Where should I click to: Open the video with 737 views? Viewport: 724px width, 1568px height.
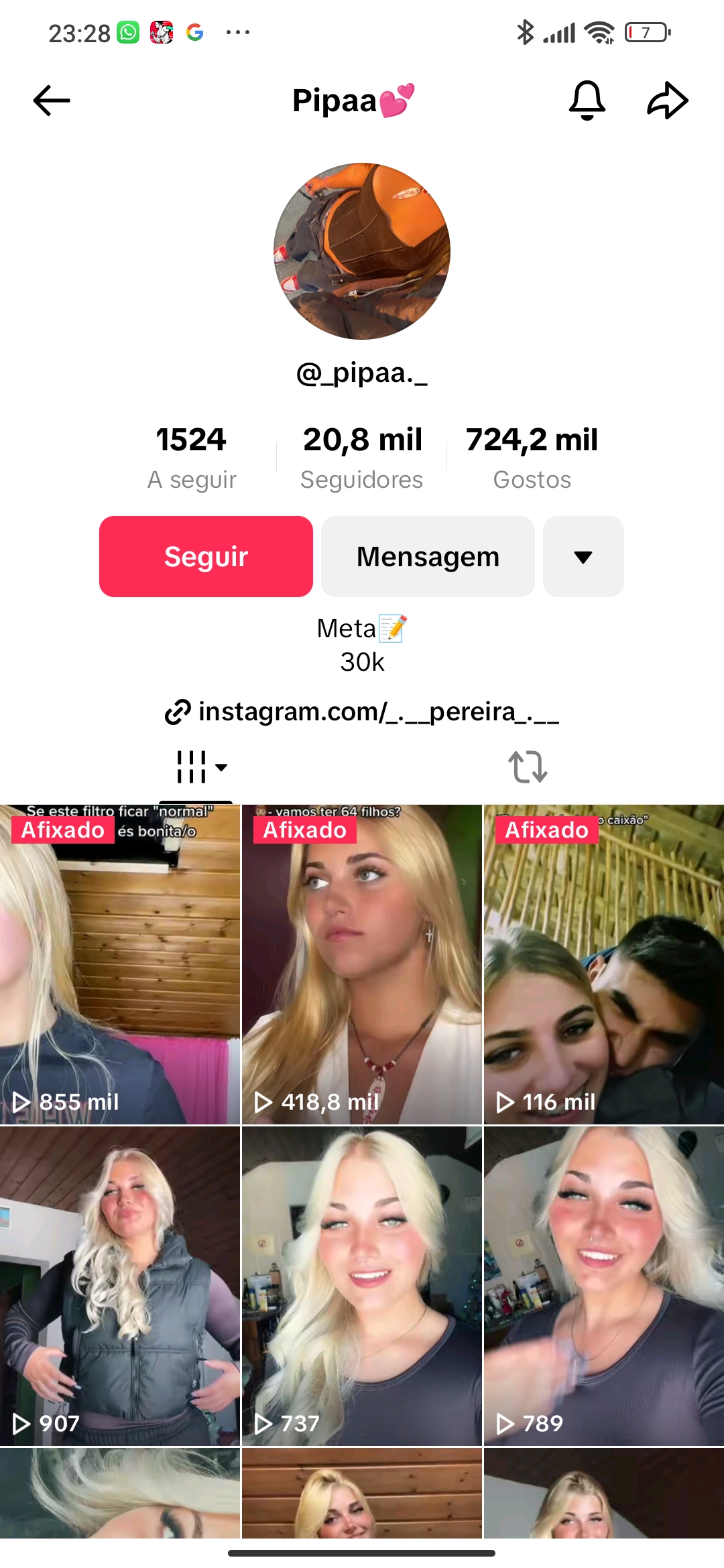click(x=362, y=1287)
